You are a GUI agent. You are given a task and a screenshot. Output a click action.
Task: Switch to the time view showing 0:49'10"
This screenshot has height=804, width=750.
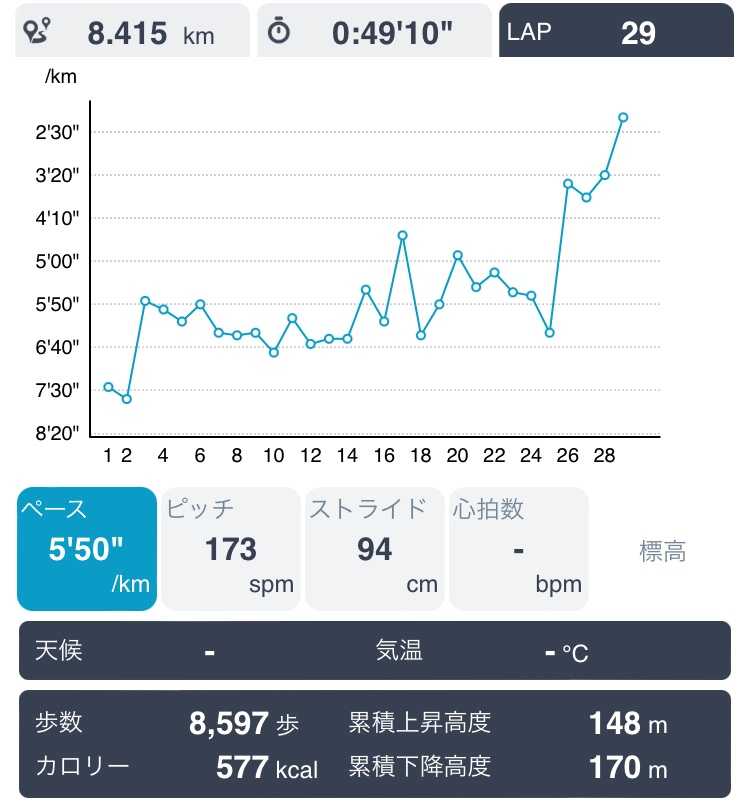pyautogui.click(x=374, y=32)
